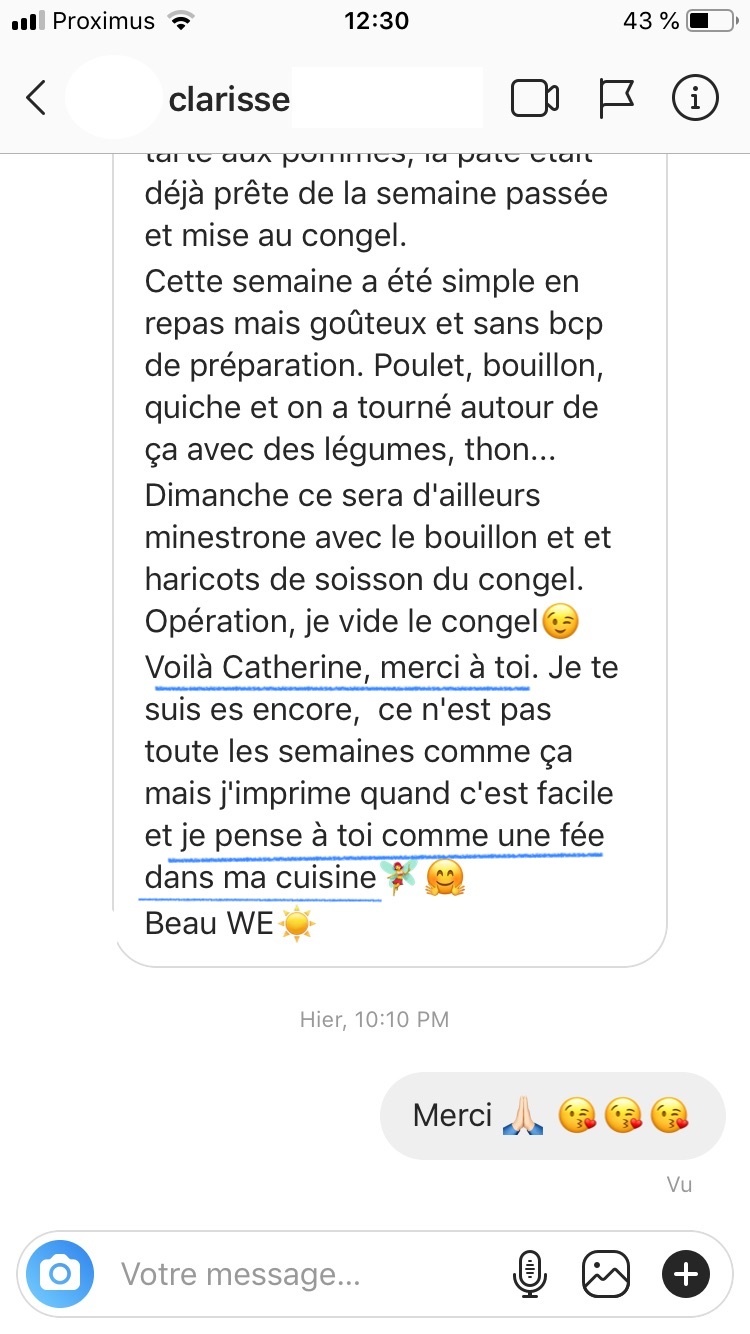Screen dimensions: 750x1334
Task: Flag this conversation
Action: point(617,98)
